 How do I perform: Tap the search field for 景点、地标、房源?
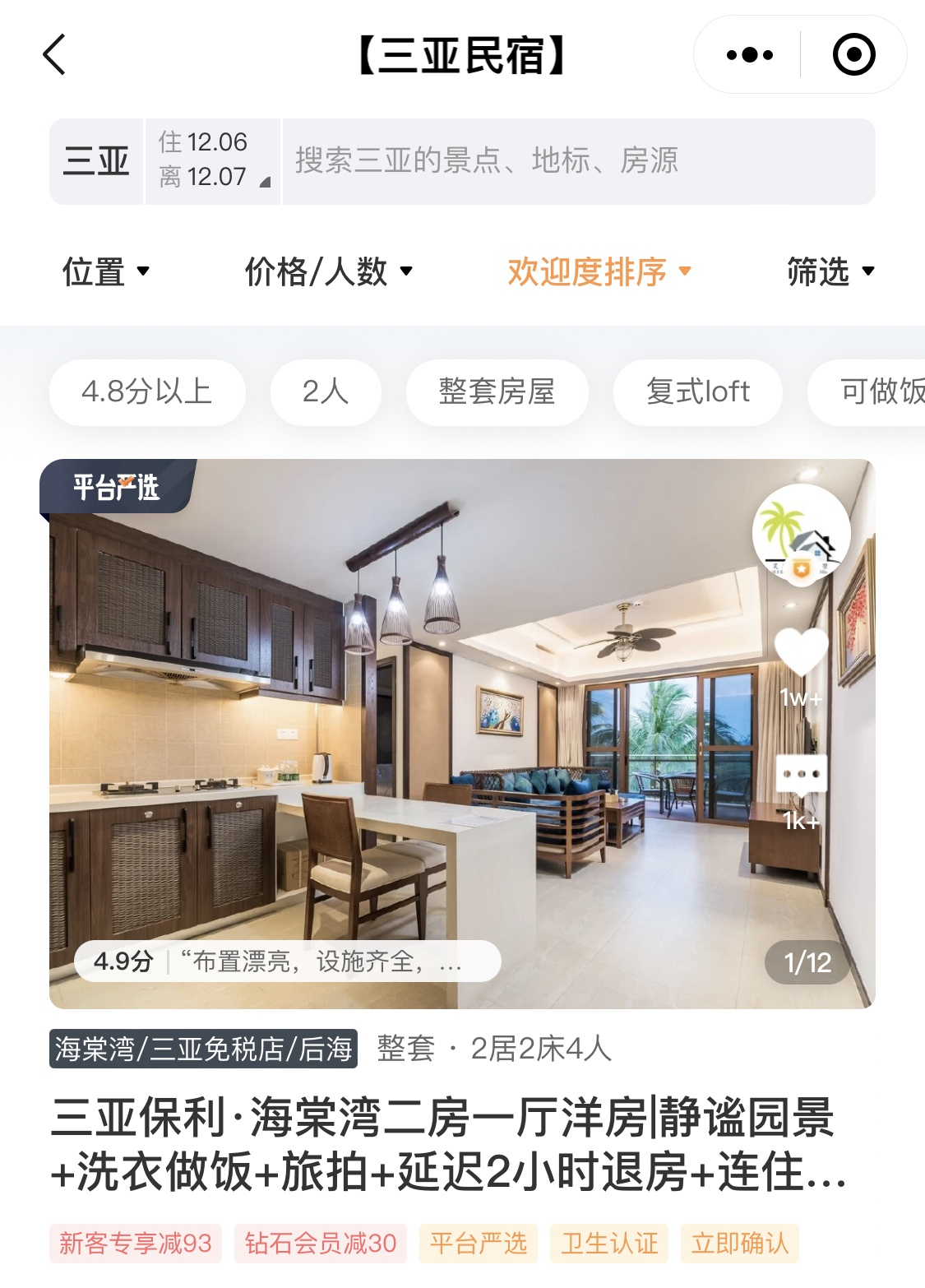click(x=576, y=161)
